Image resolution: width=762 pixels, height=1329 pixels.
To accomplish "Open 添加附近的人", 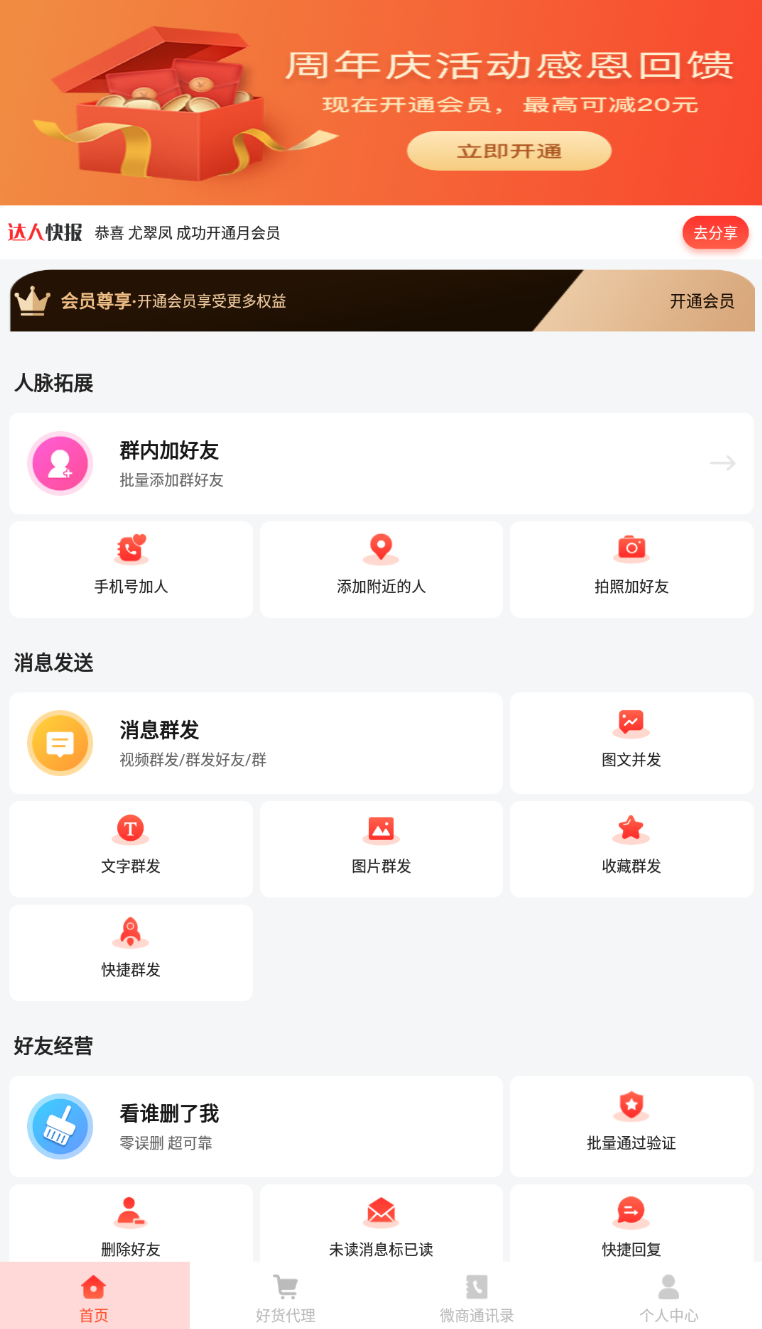I will tap(381, 569).
